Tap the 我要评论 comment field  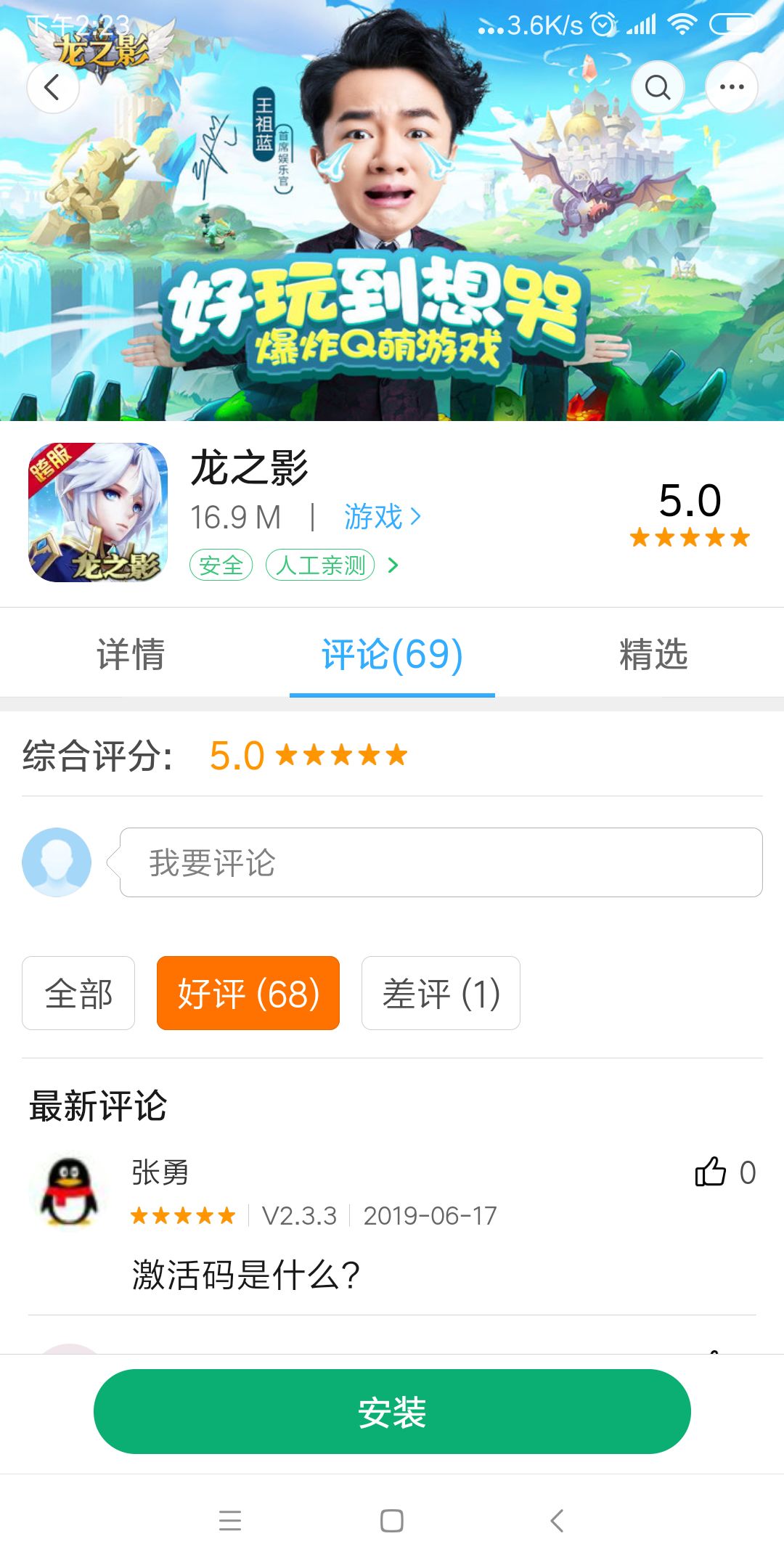click(441, 862)
